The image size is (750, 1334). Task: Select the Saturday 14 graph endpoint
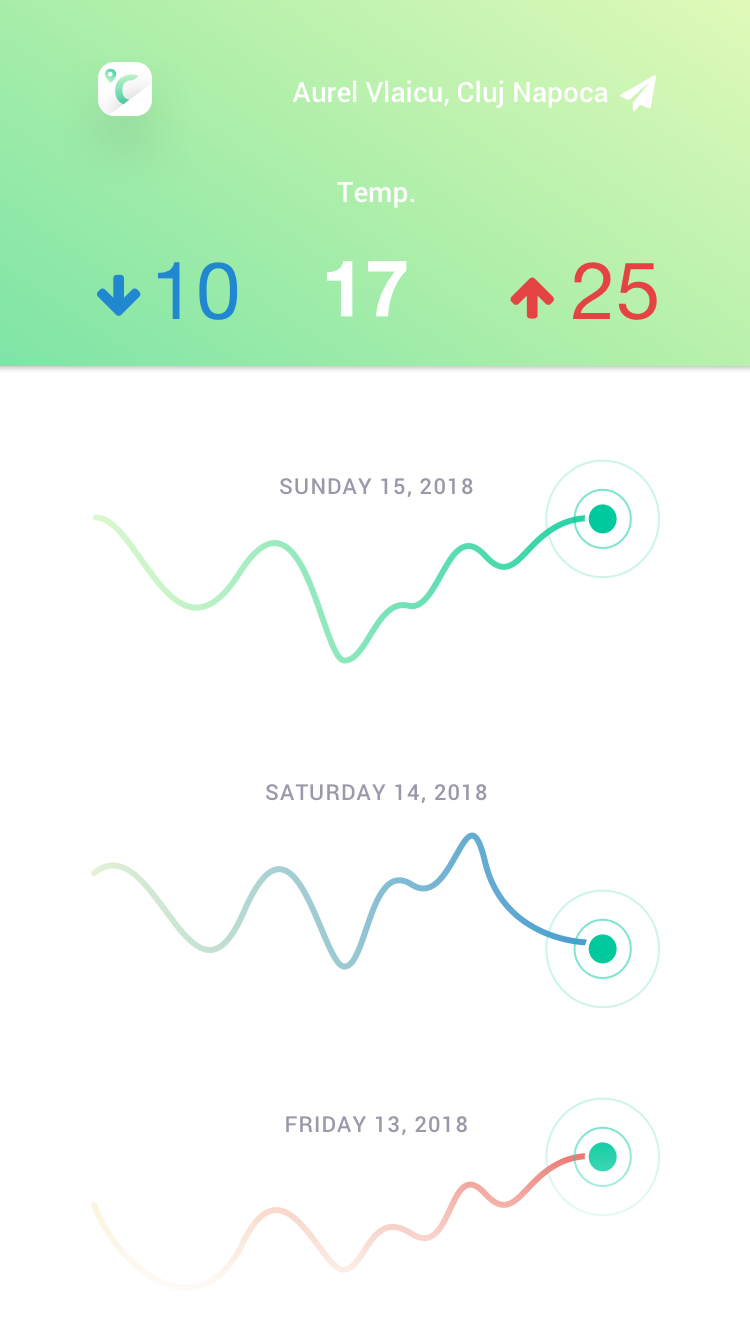(x=602, y=948)
